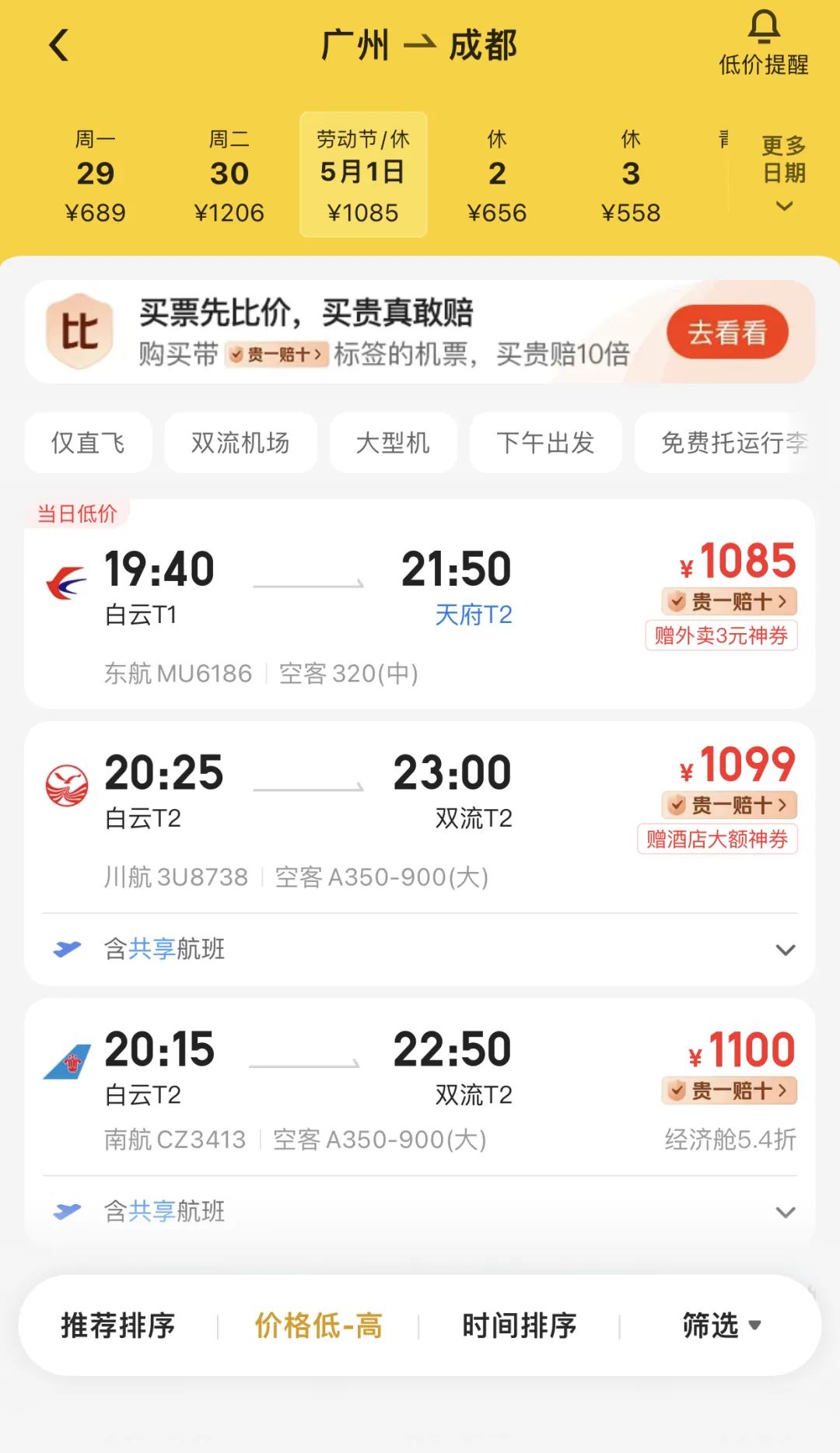The height and width of the screenshot is (1453, 840).
Task: Apply the 大型机 filter chip
Action: (393, 443)
